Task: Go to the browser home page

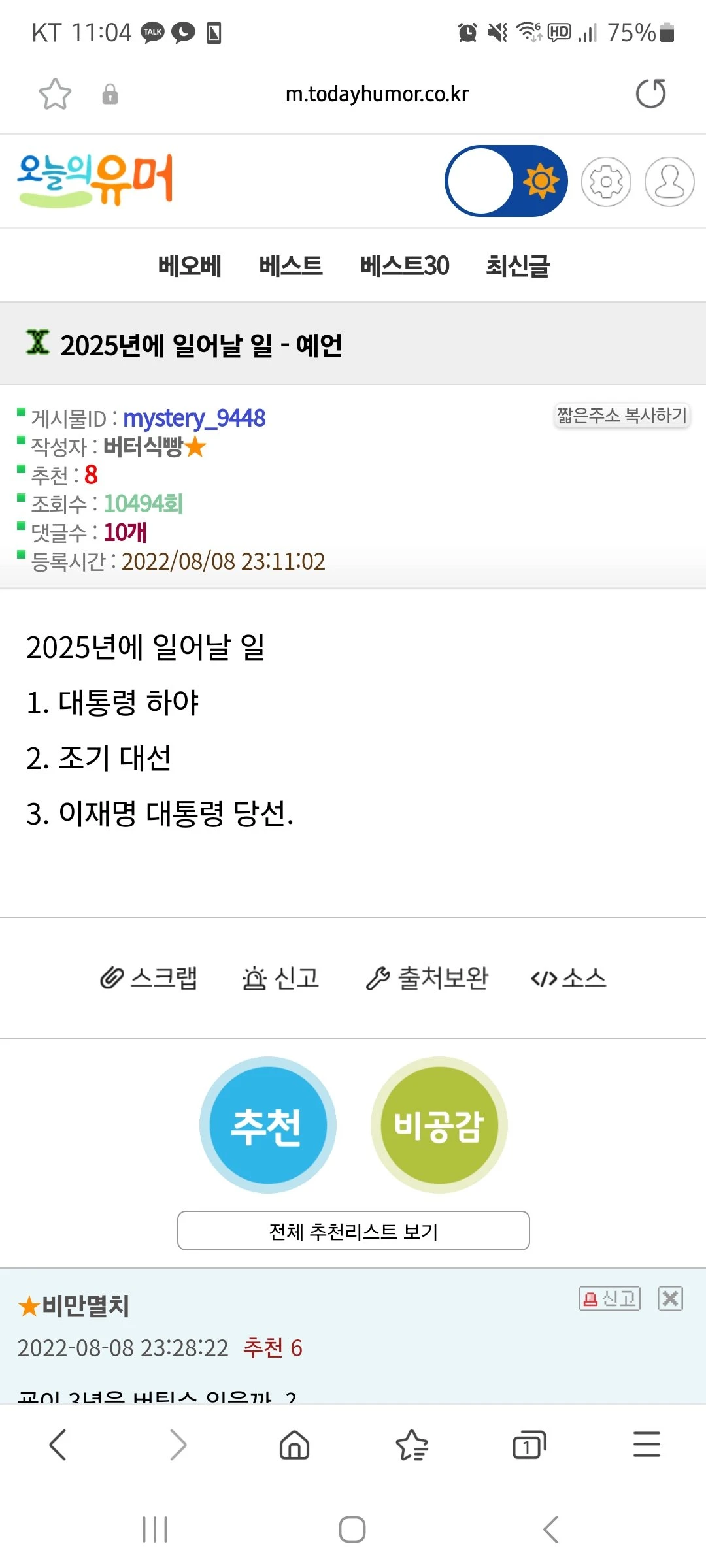Action: 294,1445
